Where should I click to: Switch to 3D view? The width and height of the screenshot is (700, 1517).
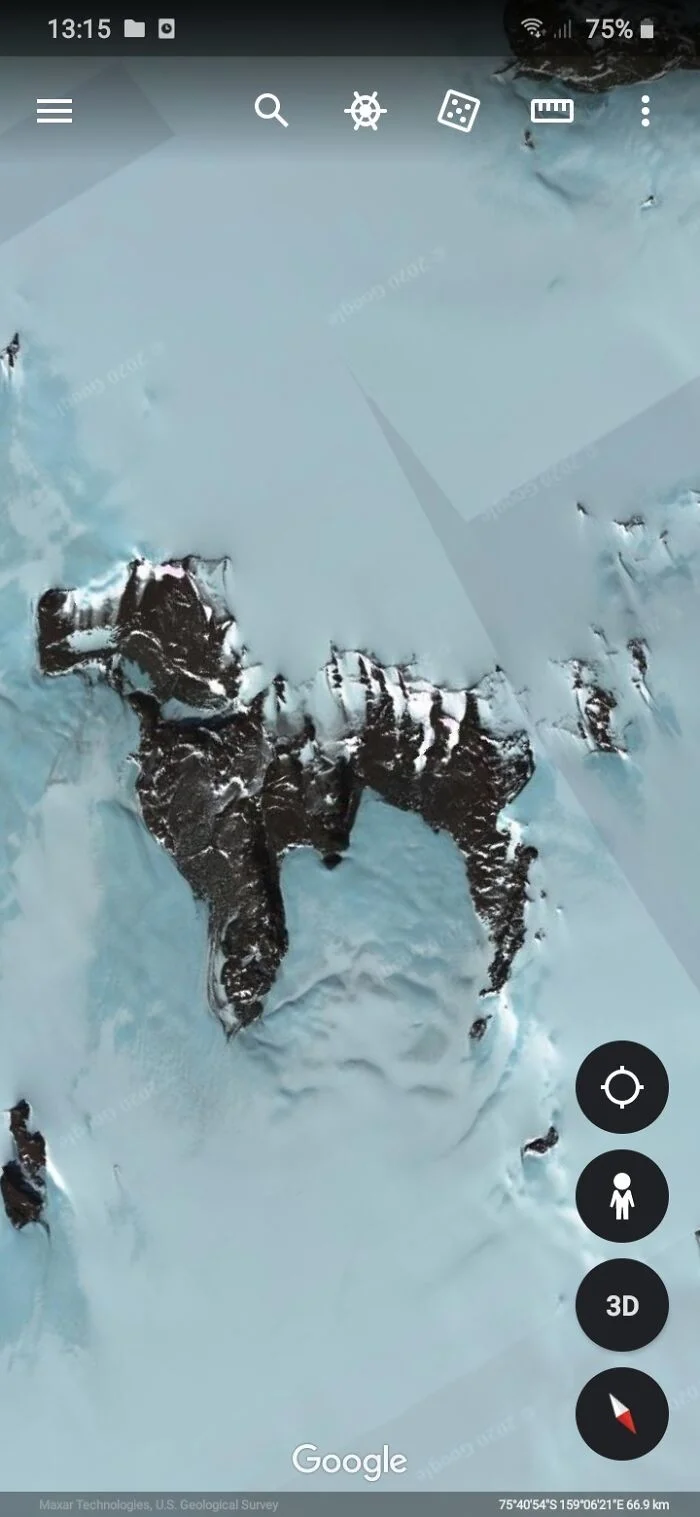click(x=622, y=1305)
